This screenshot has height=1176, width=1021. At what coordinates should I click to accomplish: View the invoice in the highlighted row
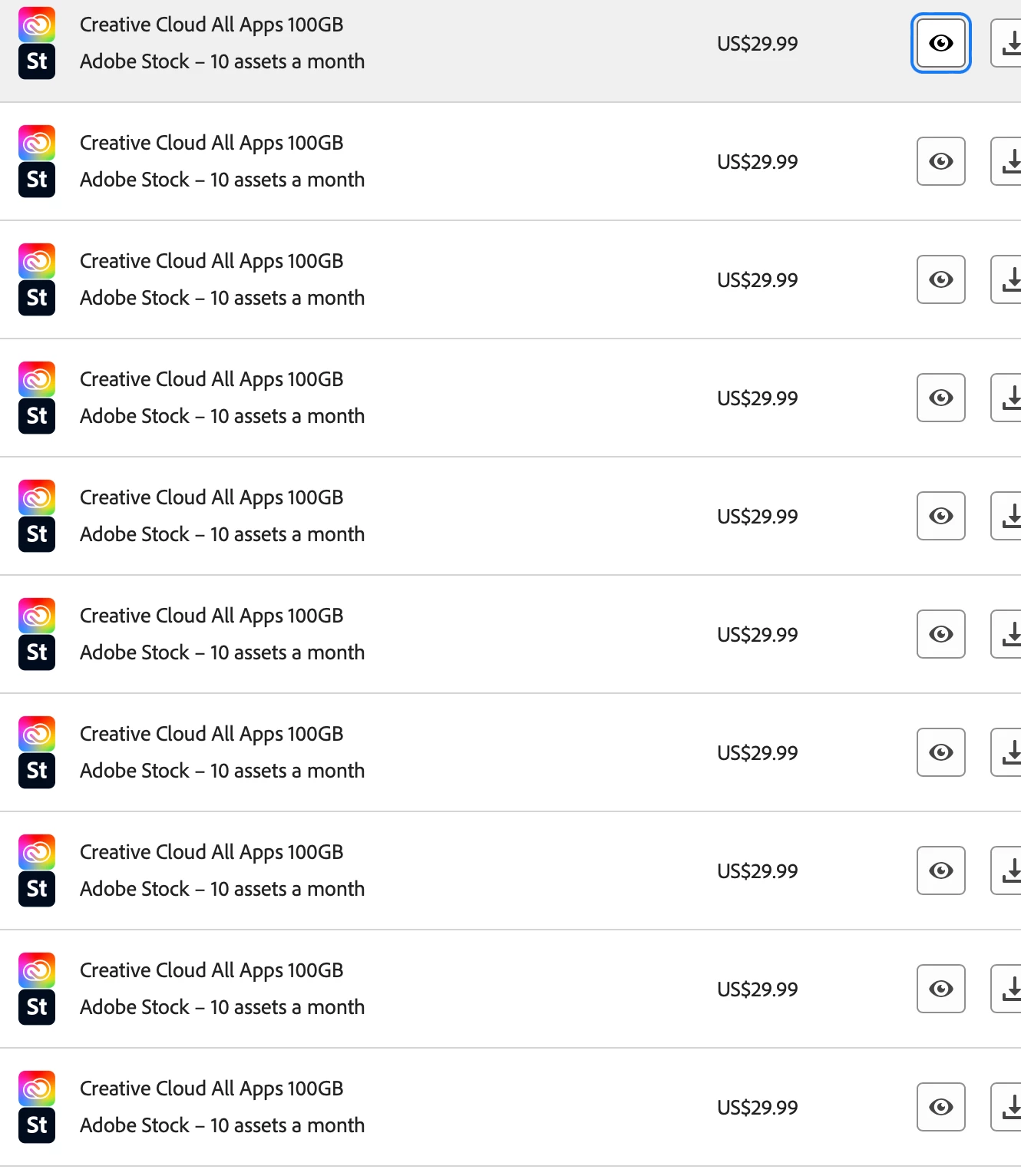click(940, 44)
